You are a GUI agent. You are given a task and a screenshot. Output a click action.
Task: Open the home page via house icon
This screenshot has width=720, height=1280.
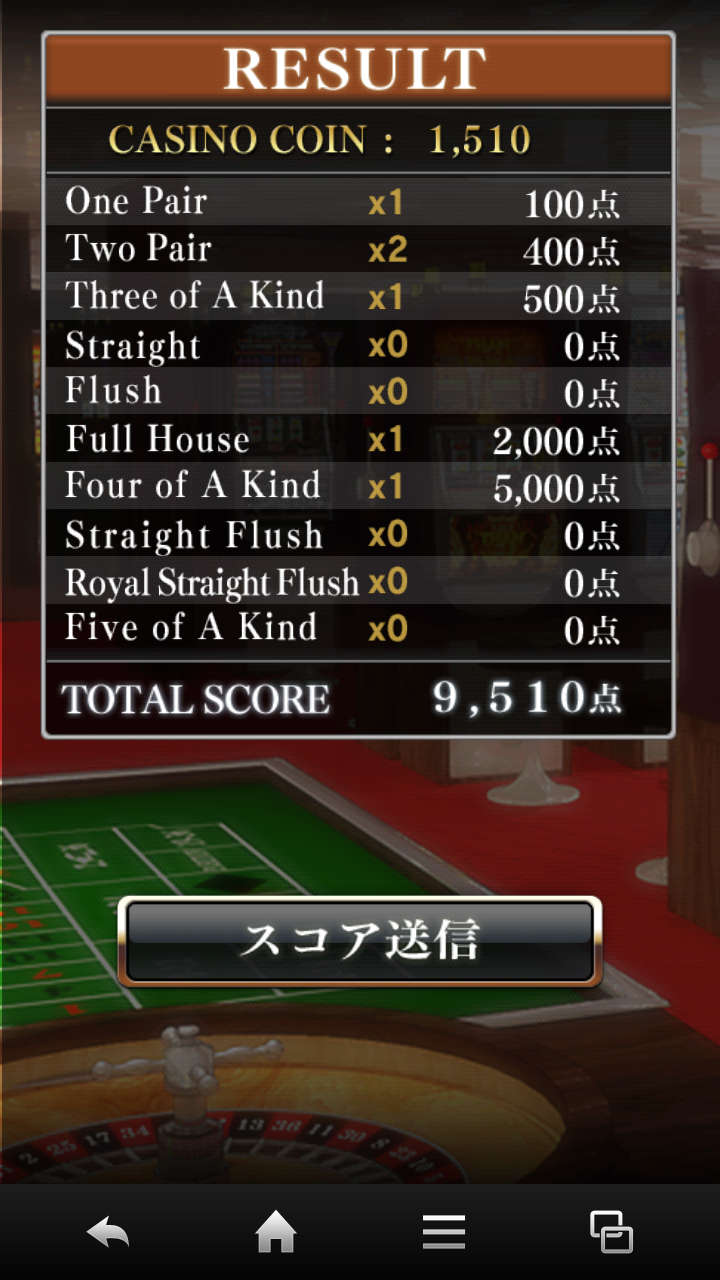pos(277,1232)
